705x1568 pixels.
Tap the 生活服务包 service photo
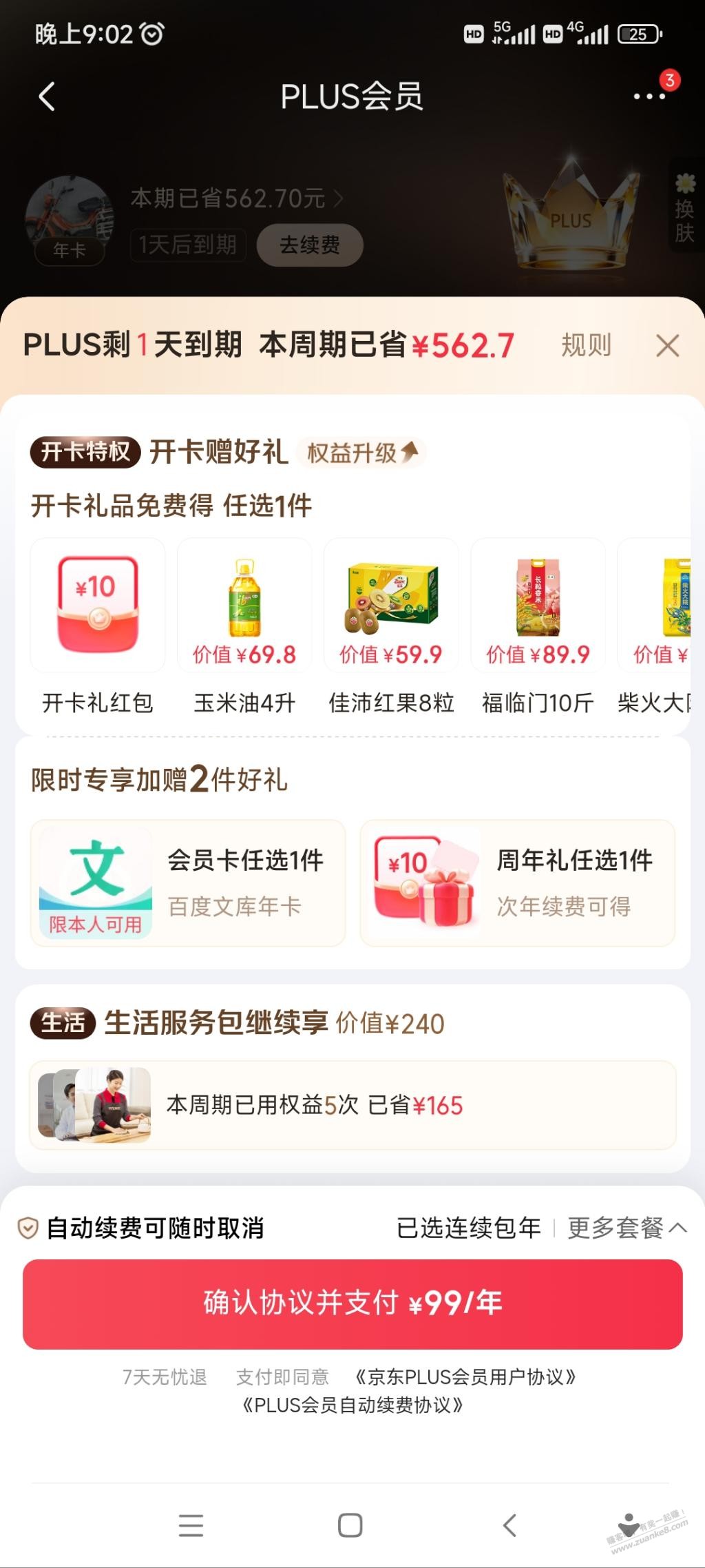(x=93, y=1104)
